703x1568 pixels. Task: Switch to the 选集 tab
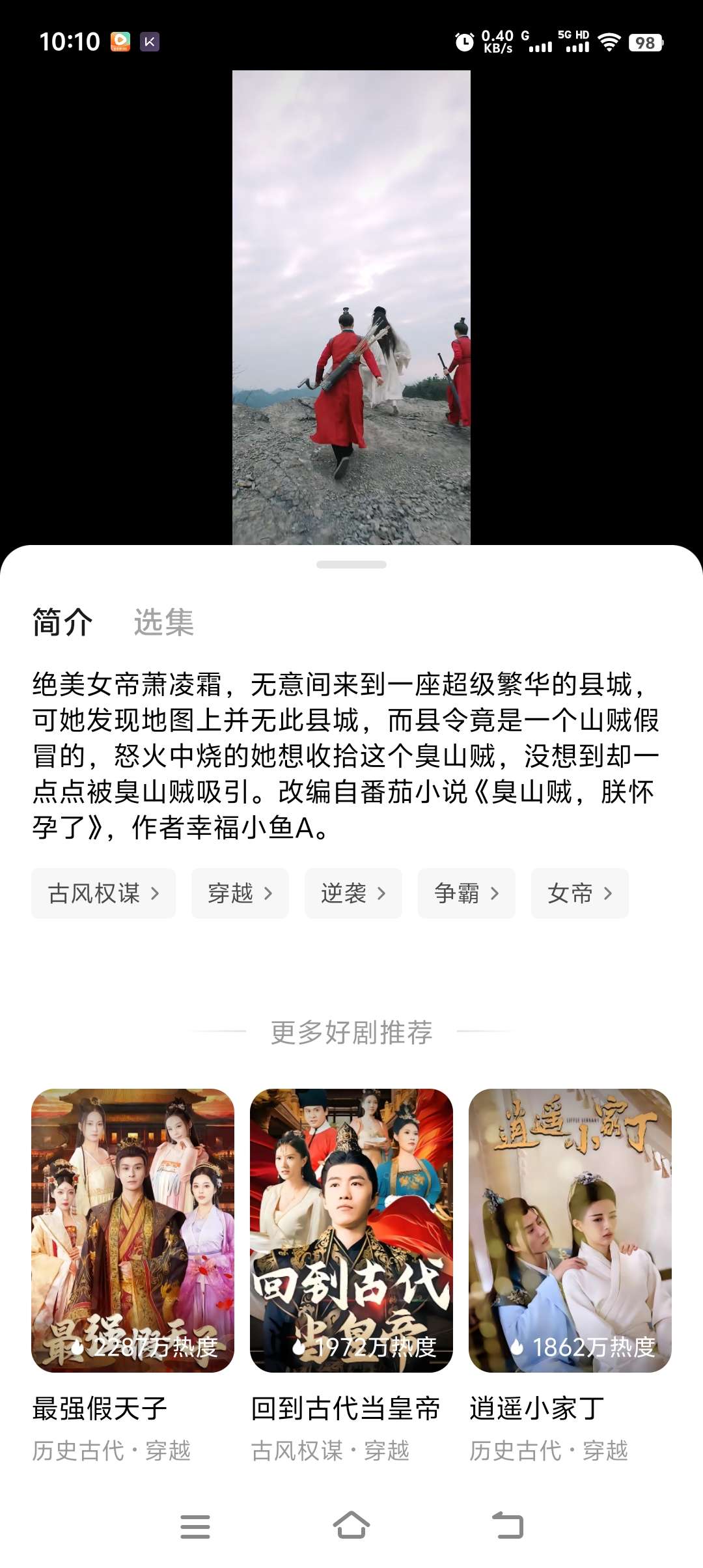[163, 622]
